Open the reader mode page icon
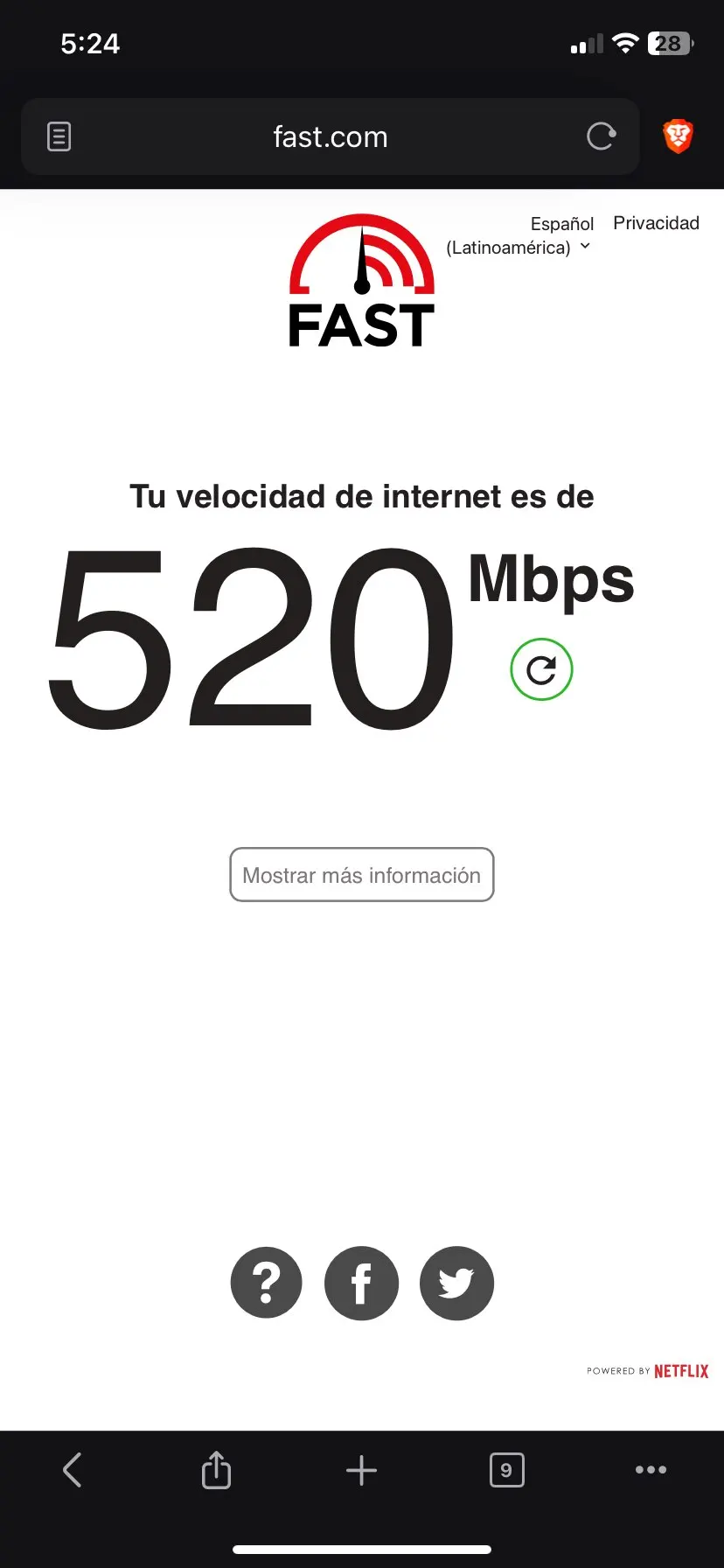 coord(59,136)
